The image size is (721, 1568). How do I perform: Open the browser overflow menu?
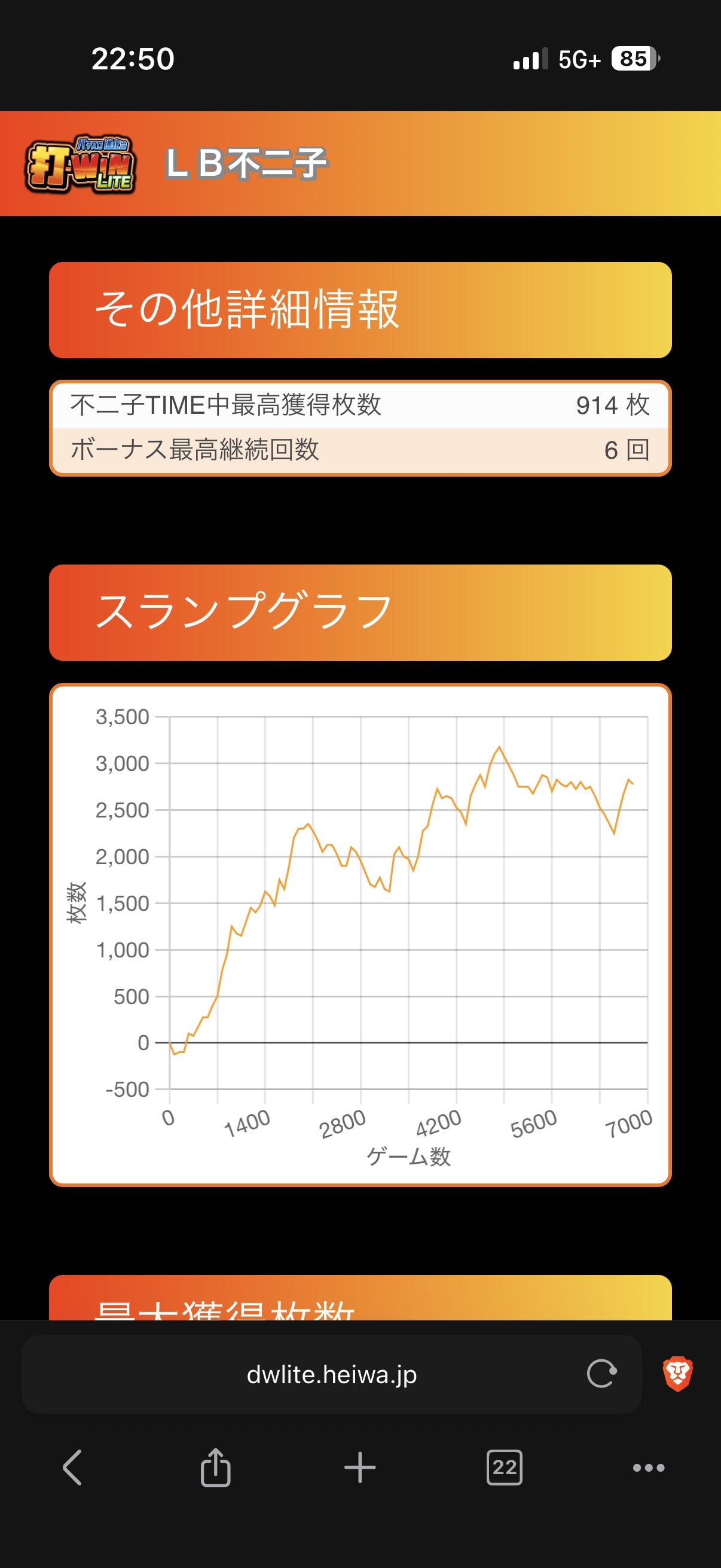pyautogui.click(x=649, y=1467)
